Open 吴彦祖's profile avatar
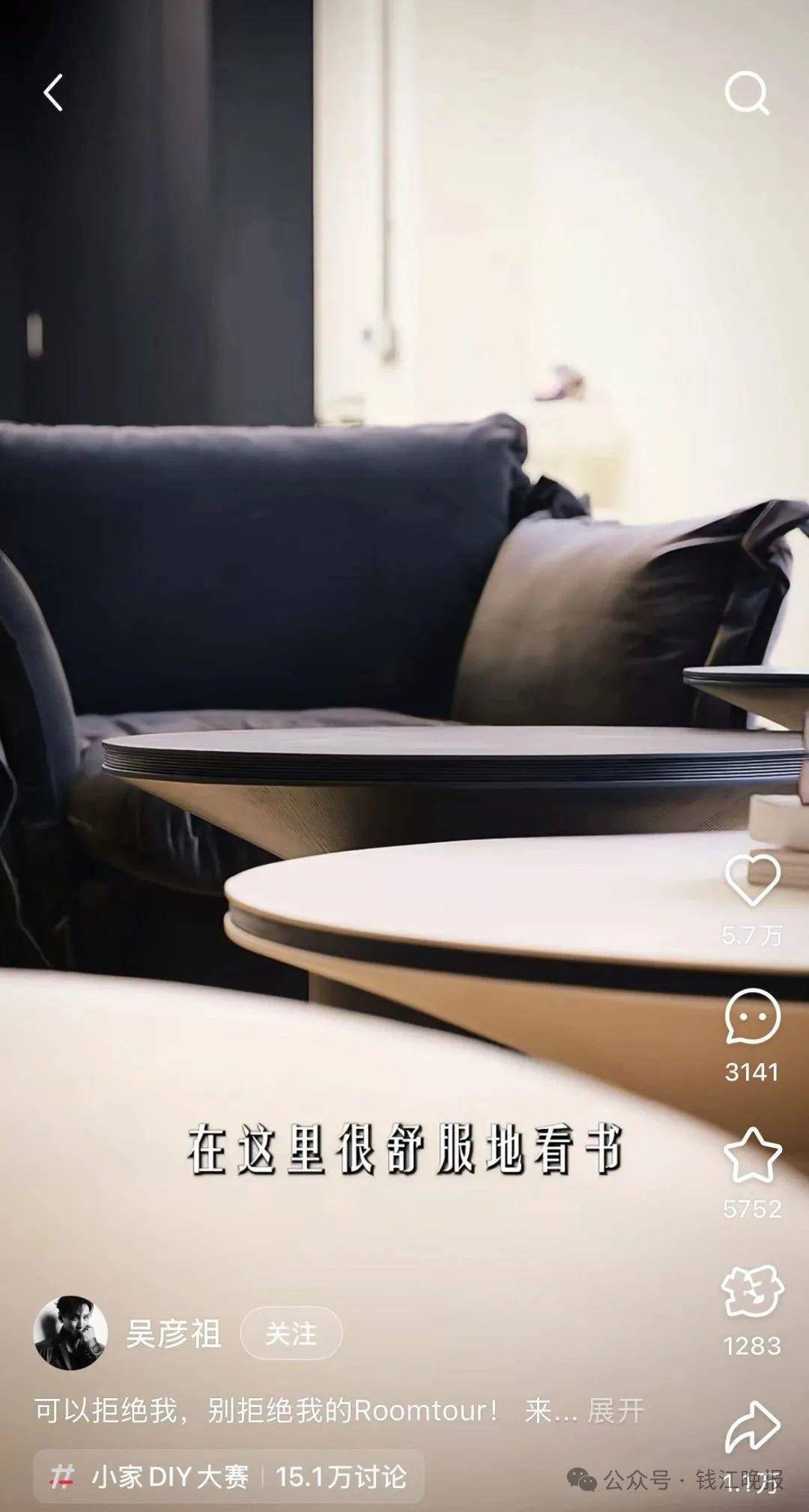This screenshot has width=809, height=1512. [70, 1333]
